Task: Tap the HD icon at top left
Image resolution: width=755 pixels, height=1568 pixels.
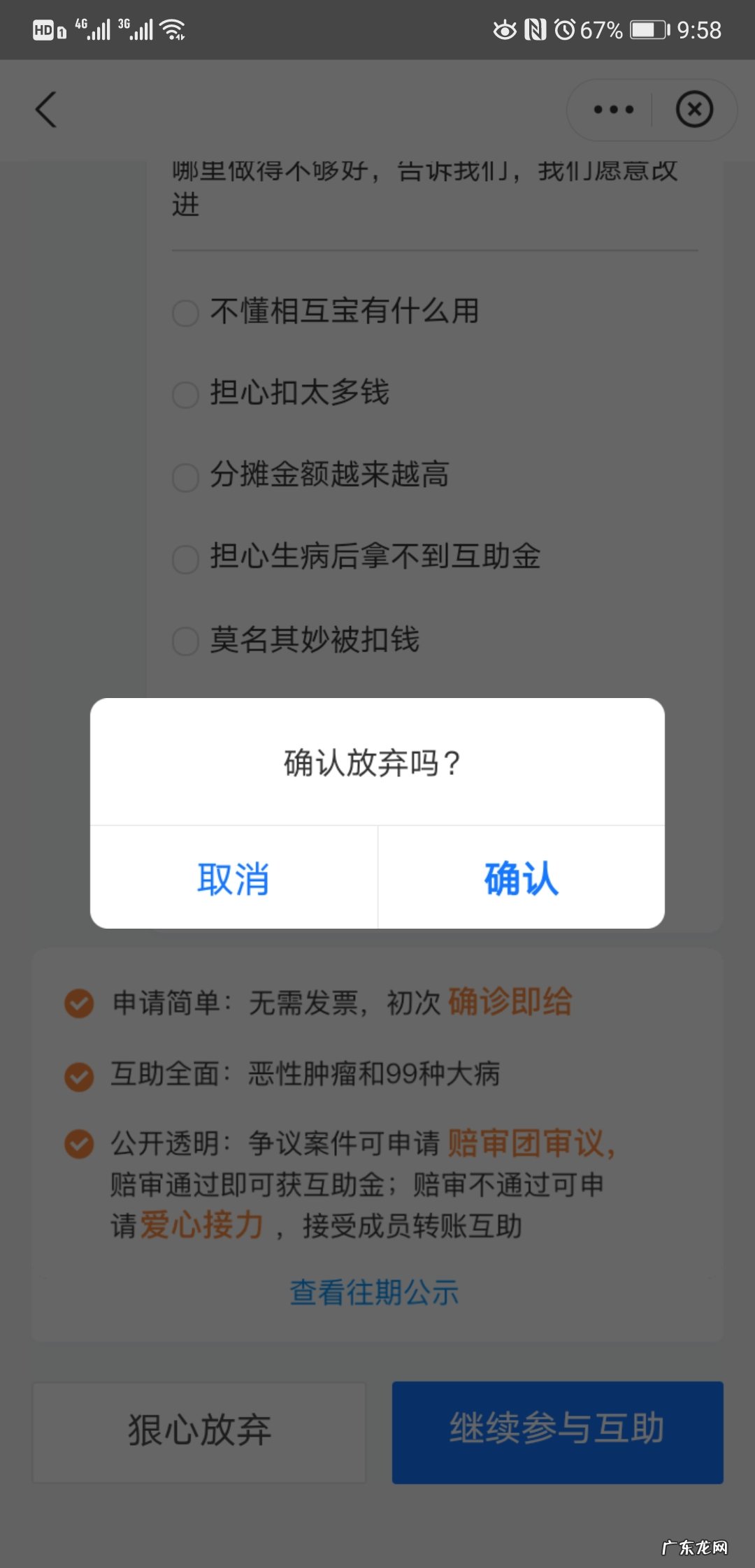Action: 45,29
